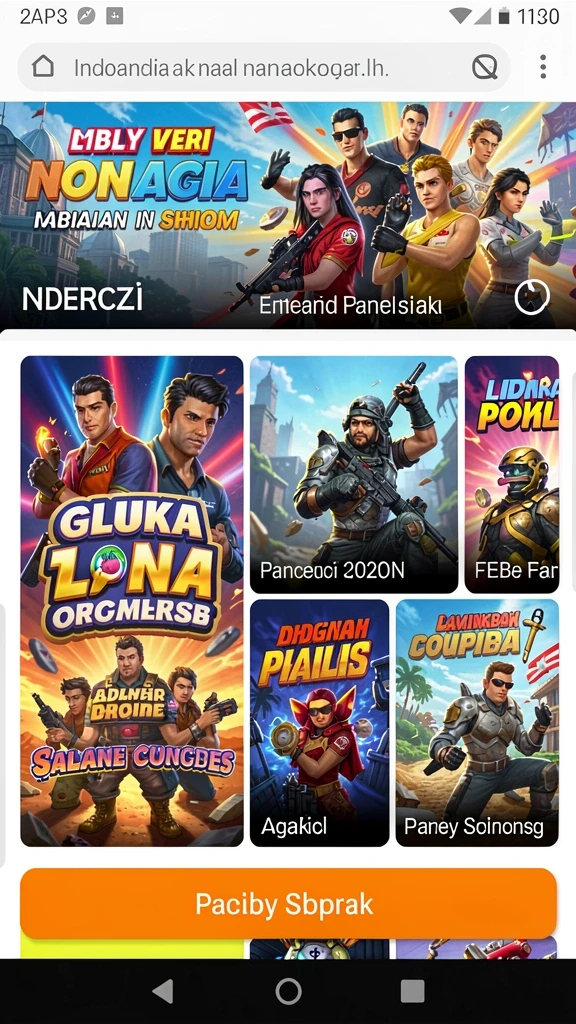This screenshot has width=576, height=1024.
Task: Tap the blocked icon in the address bar
Action: coord(485,67)
